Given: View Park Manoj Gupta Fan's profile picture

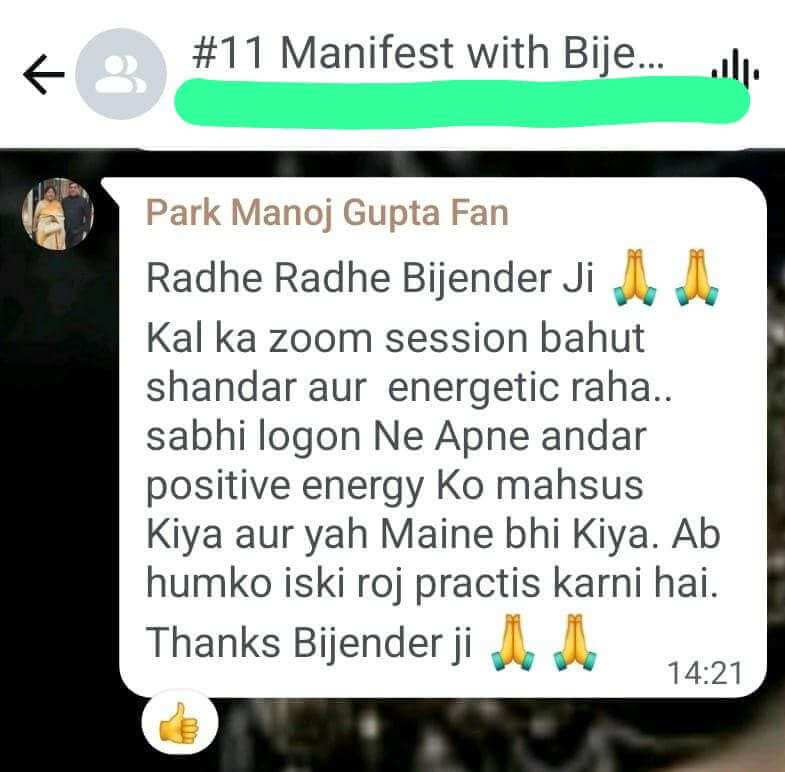Looking at the screenshot, I should tap(58, 214).
